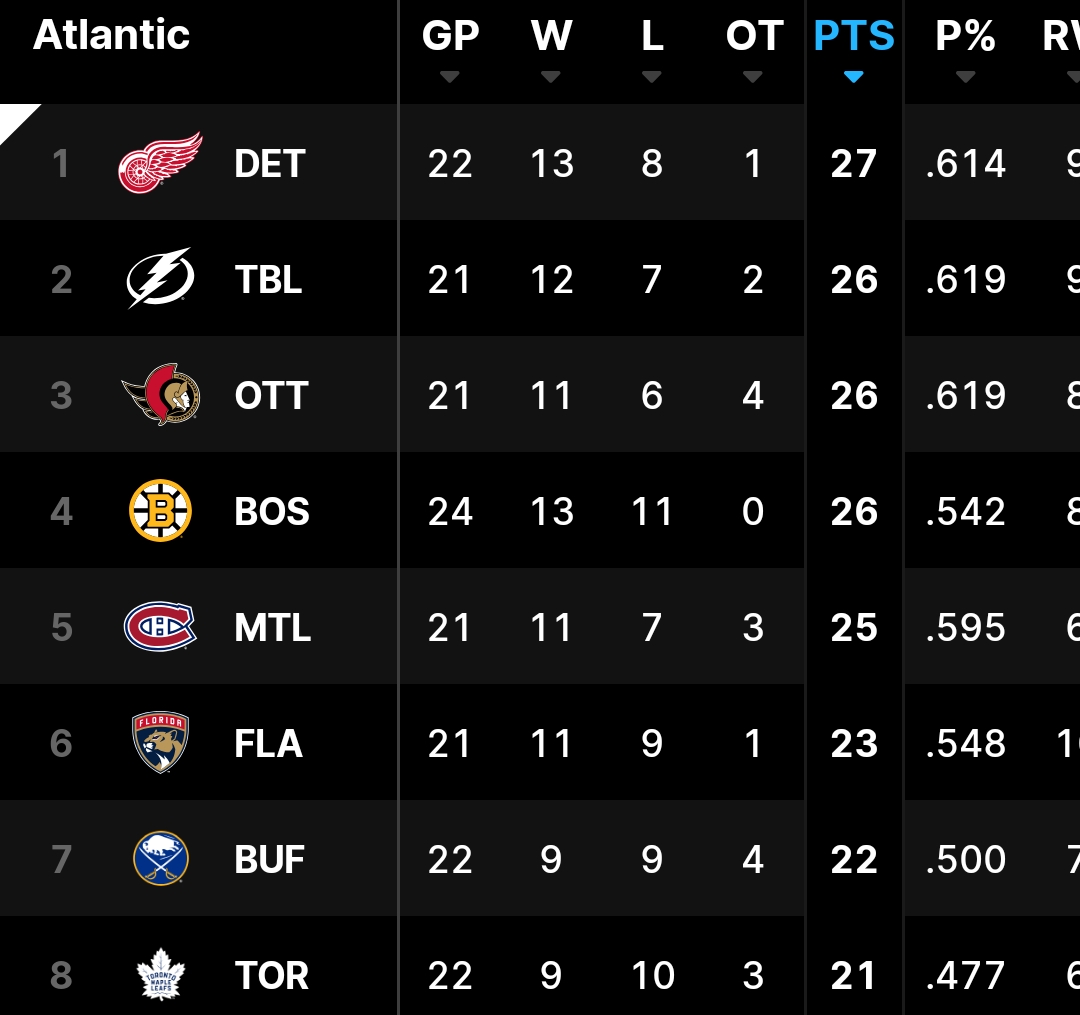This screenshot has width=1080, height=1015.
Task: Open the BUF team row
Action: pos(269,860)
